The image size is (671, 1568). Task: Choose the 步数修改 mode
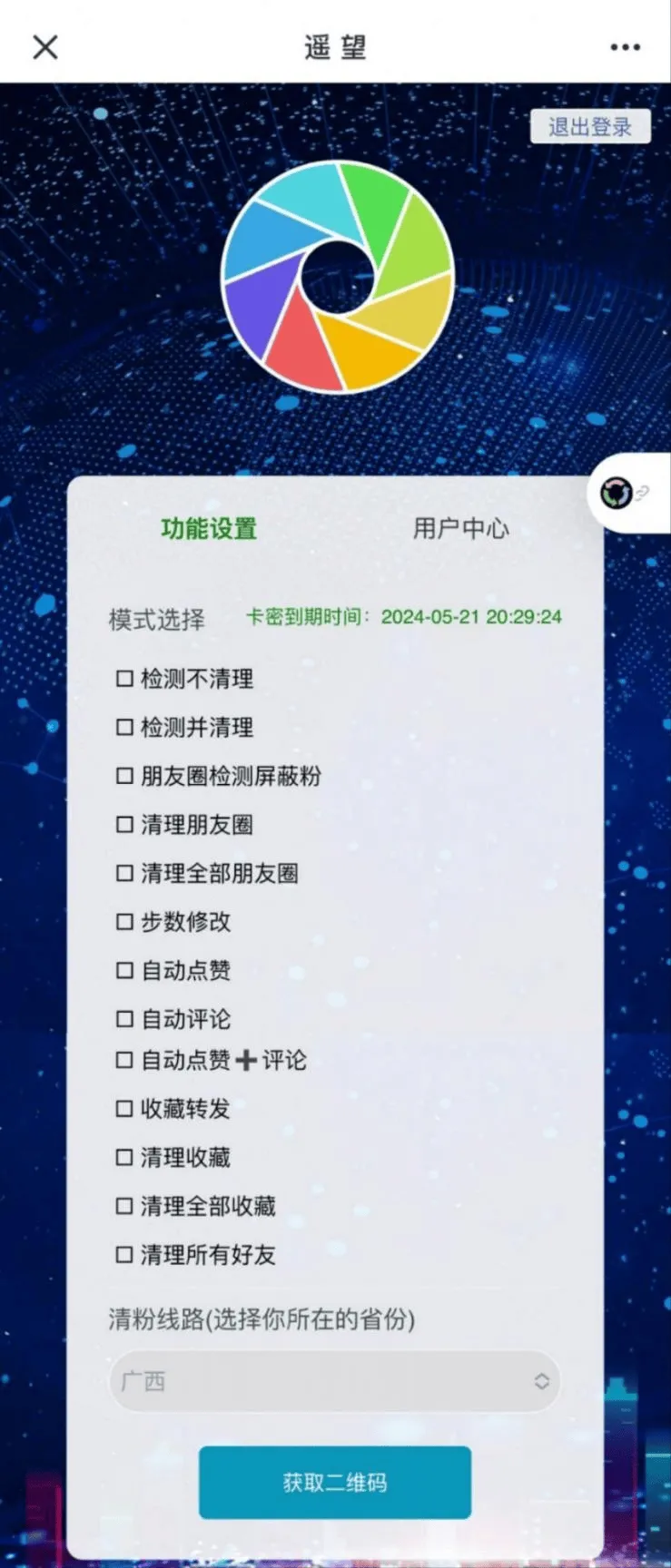(125, 922)
